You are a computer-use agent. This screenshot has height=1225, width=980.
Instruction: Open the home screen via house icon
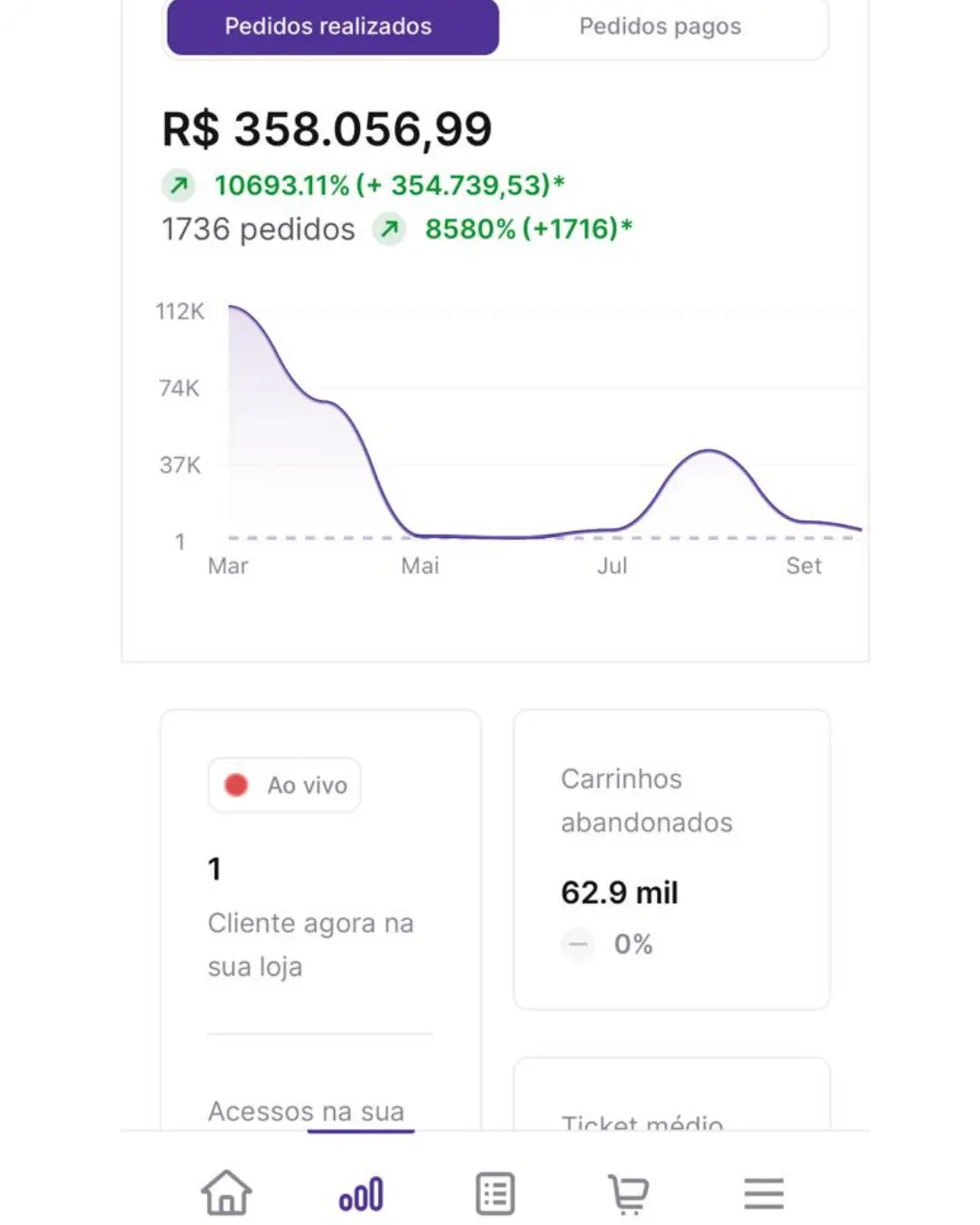[226, 1192]
